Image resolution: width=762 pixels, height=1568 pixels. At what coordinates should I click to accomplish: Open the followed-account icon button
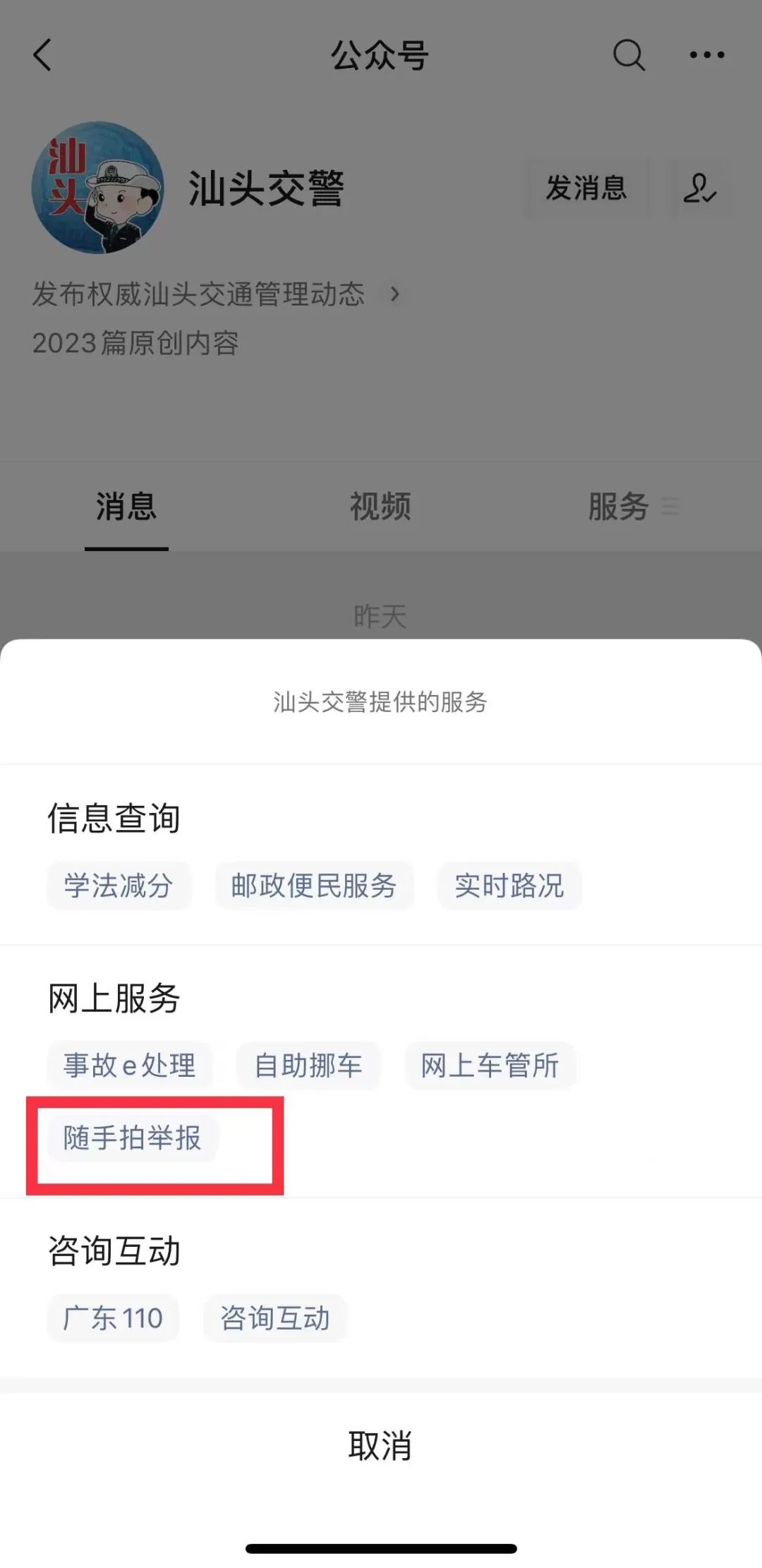pos(699,188)
